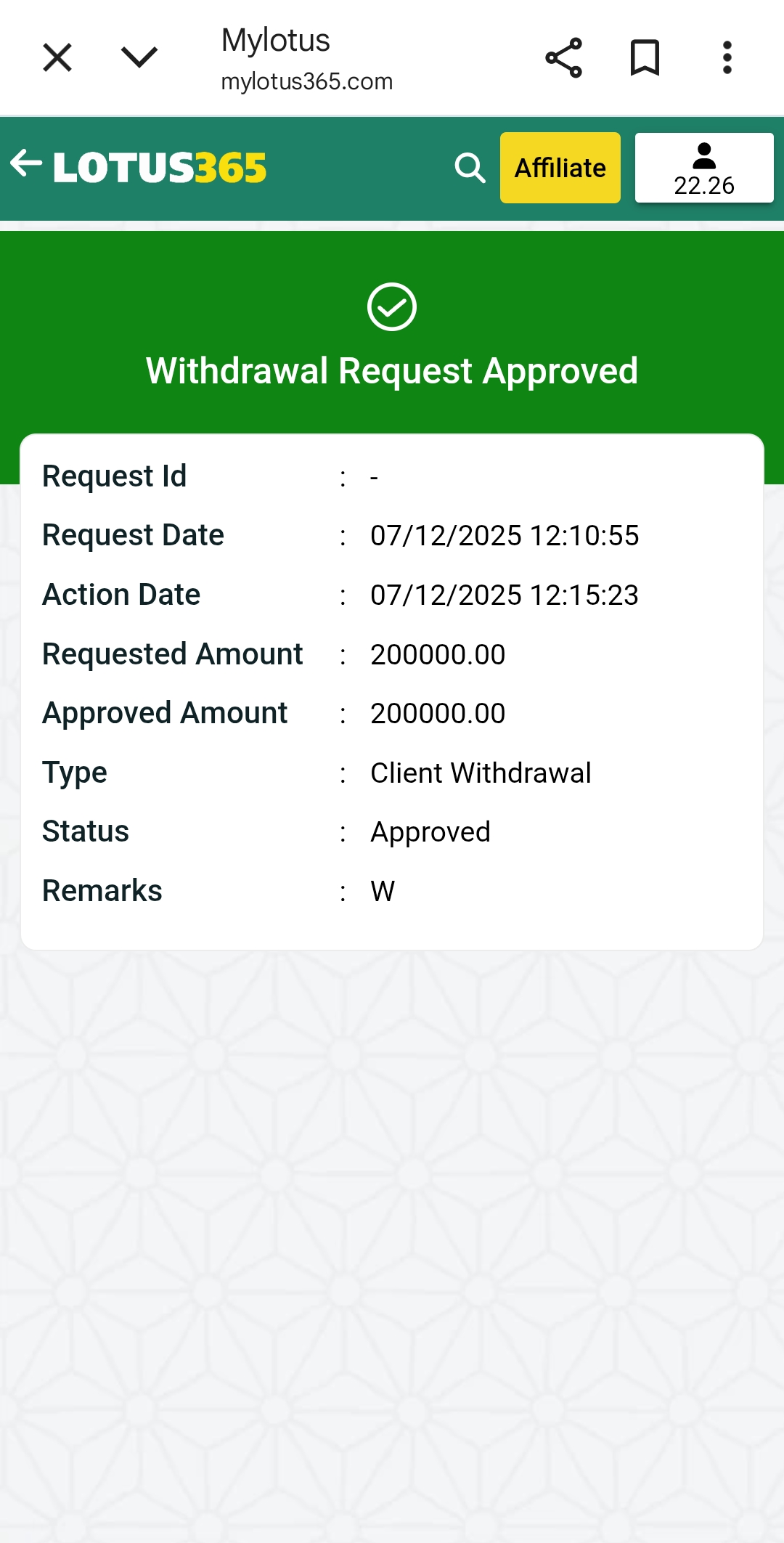
Task: Go back using the Lotus365 arrow
Action: tap(26, 163)
